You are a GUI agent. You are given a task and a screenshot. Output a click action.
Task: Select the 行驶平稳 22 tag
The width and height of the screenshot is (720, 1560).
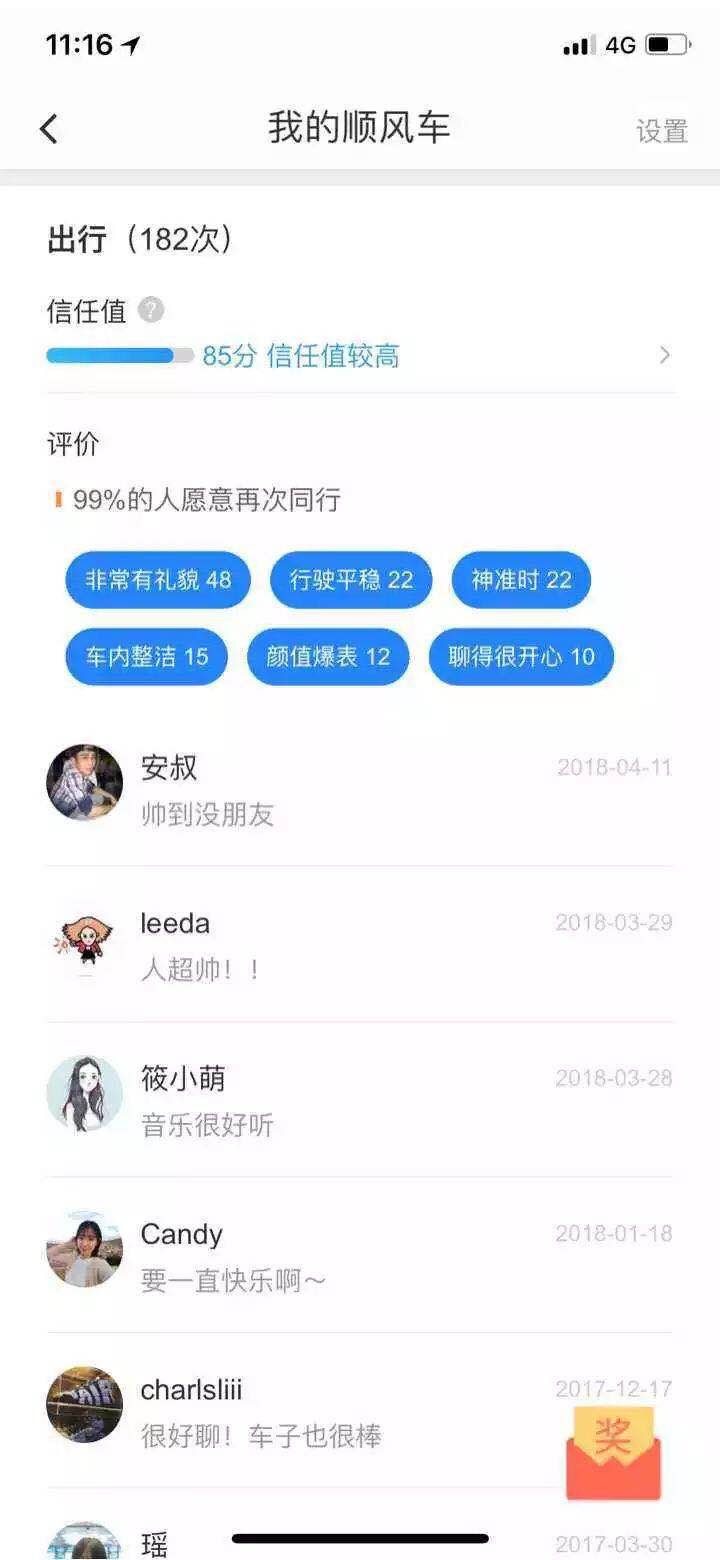pyautogui.click(x=351, y=580)
